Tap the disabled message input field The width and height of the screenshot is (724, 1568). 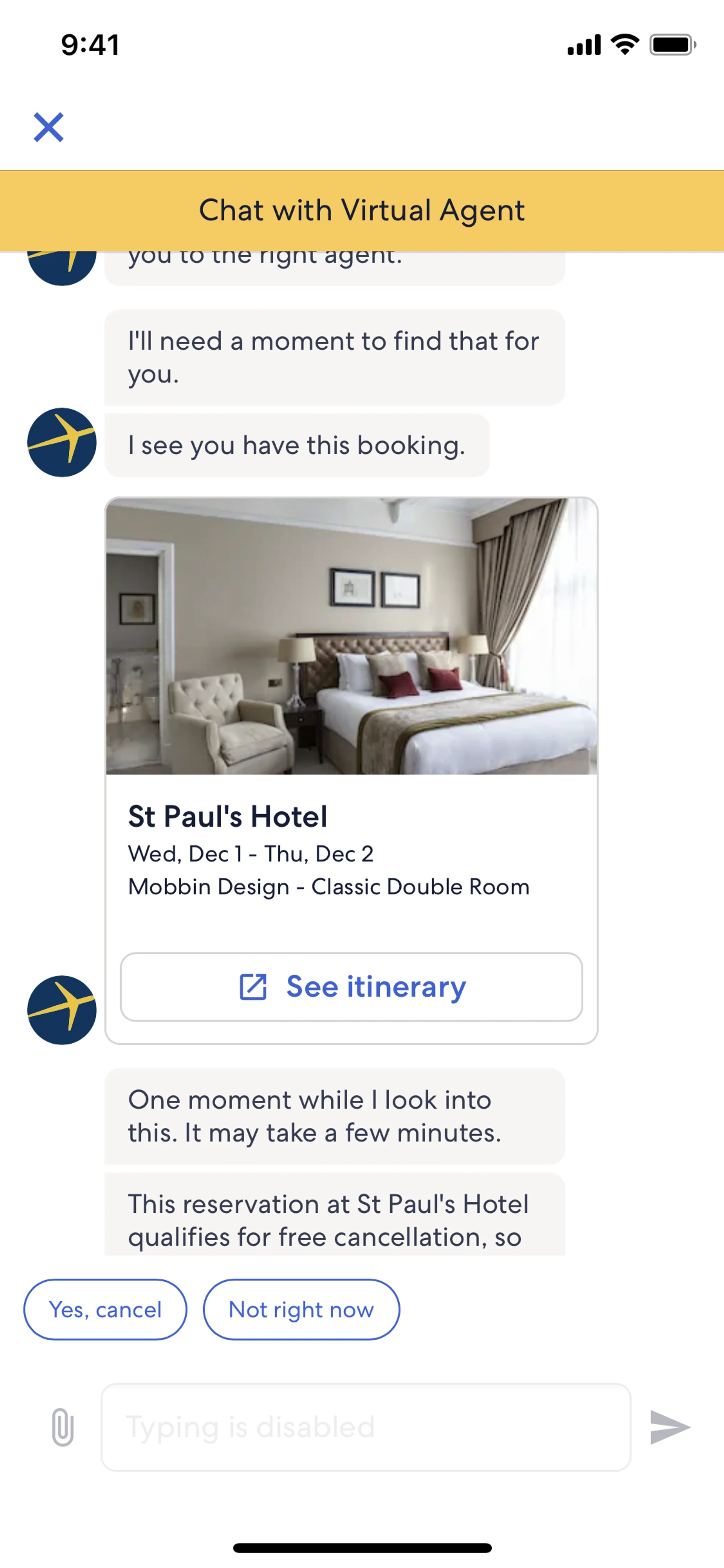click(365, 1427)
